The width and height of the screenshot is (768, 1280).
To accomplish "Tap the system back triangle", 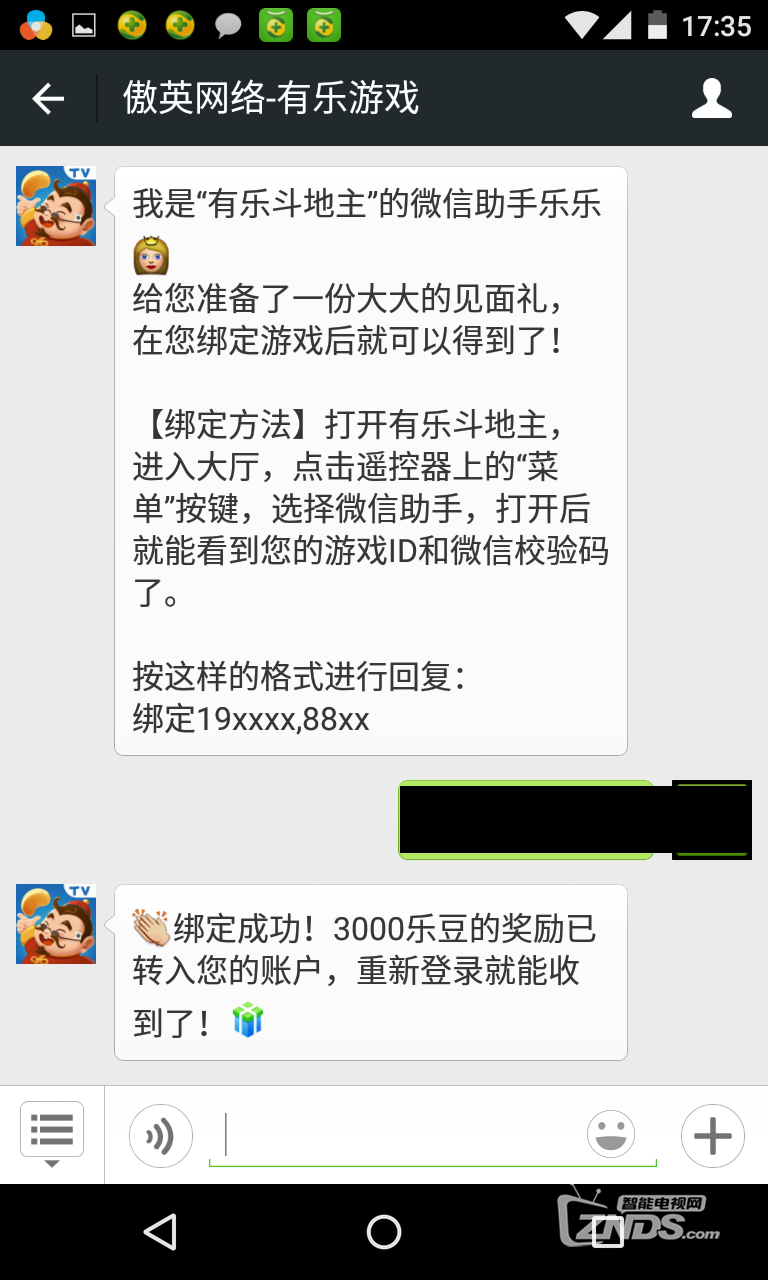I will point(160,1232).
